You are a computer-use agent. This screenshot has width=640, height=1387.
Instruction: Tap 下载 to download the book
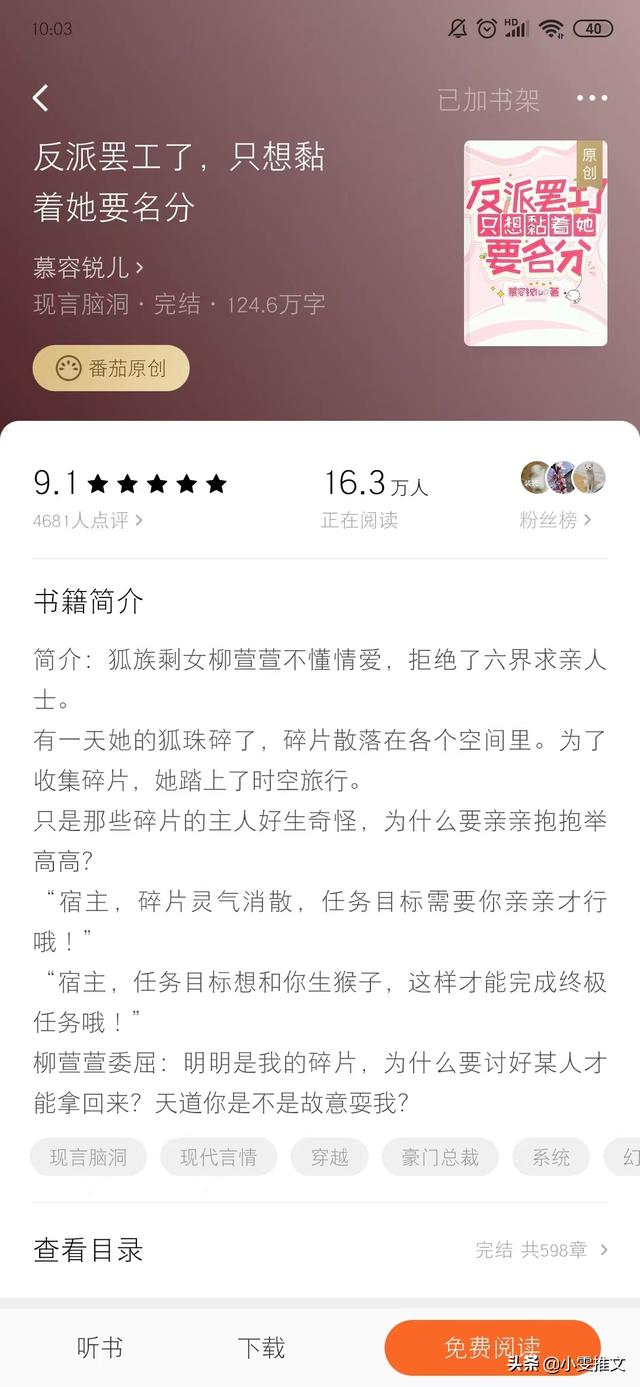(x=262, y=1348)
